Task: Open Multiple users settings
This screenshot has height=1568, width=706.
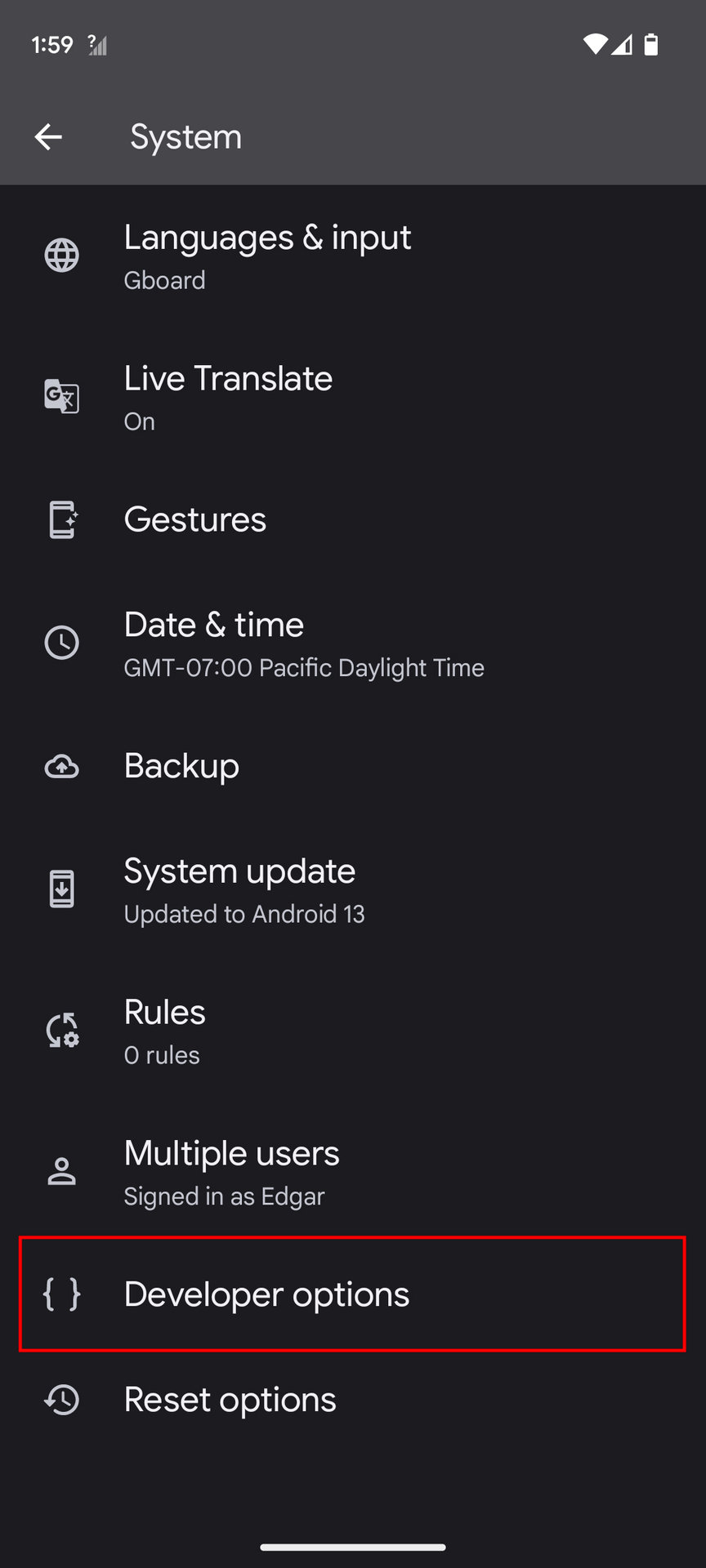Action: click(231, 1173)
